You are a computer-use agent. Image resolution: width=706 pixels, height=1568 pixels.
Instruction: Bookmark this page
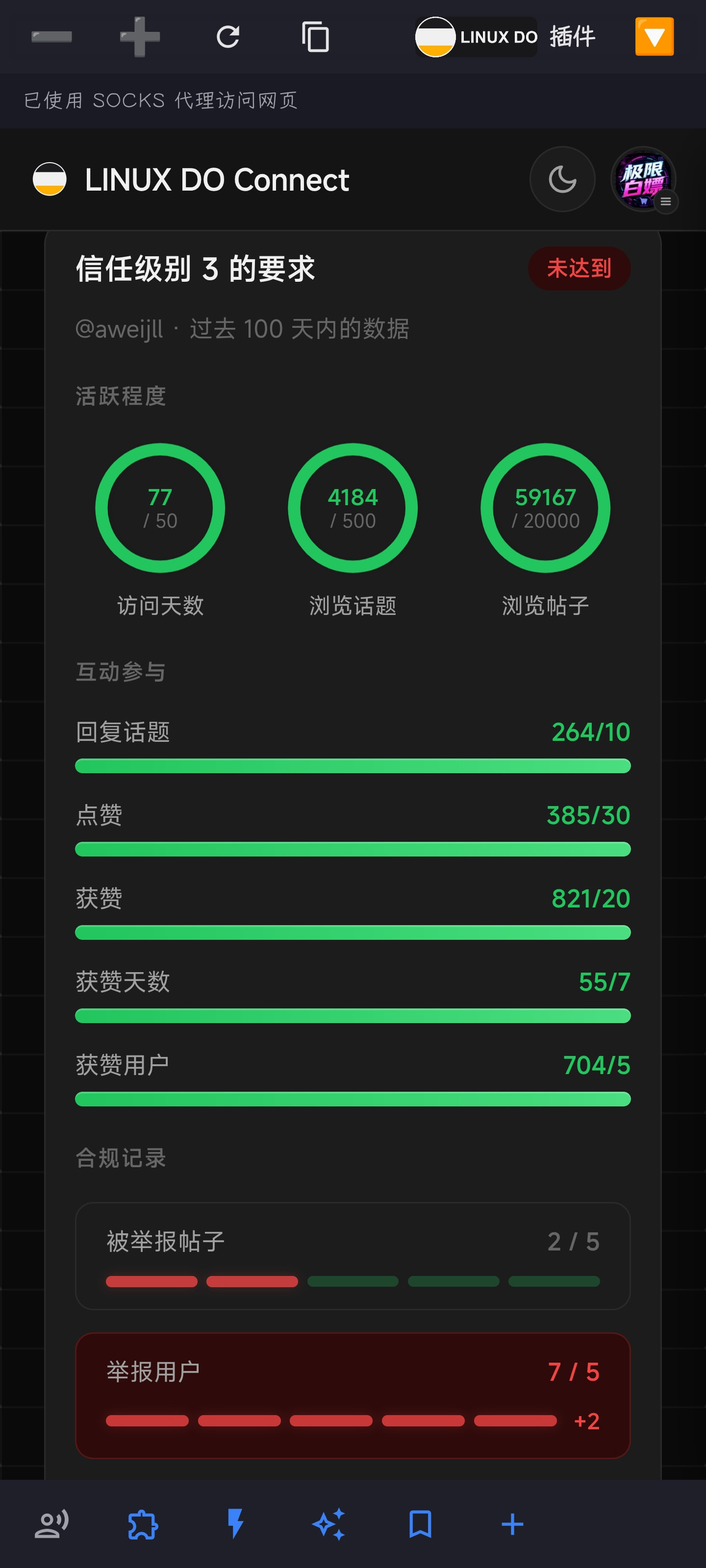click(x=420, y=1523)
